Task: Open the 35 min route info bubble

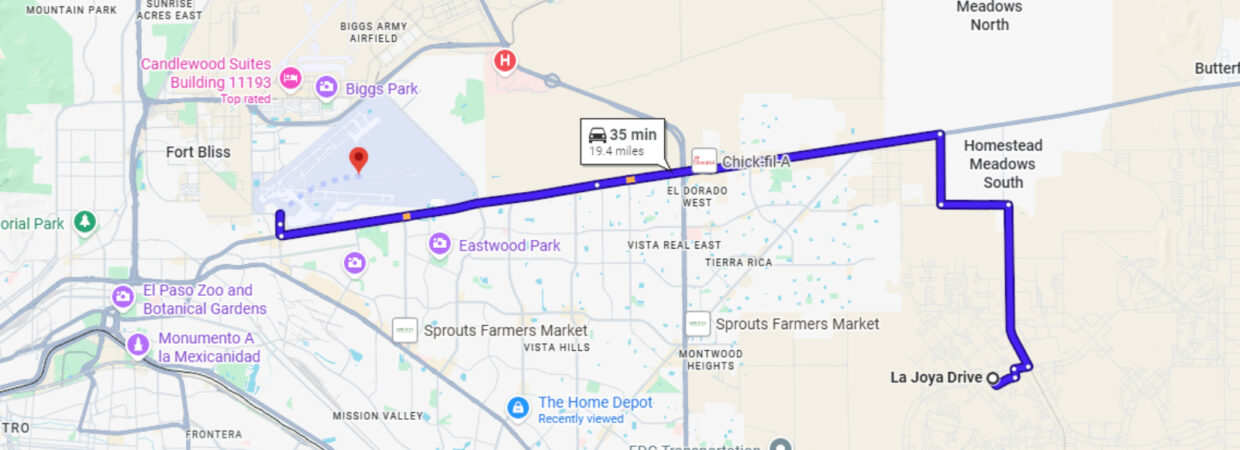Action: pos(621,142)
